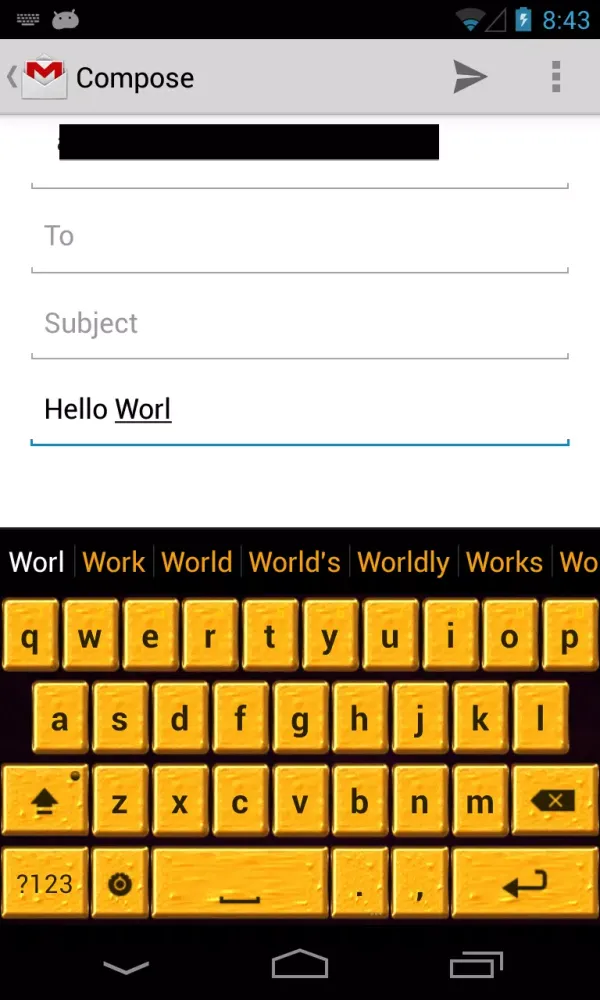Tap the enter key
600x1000 pixels.
pos(524,884)
